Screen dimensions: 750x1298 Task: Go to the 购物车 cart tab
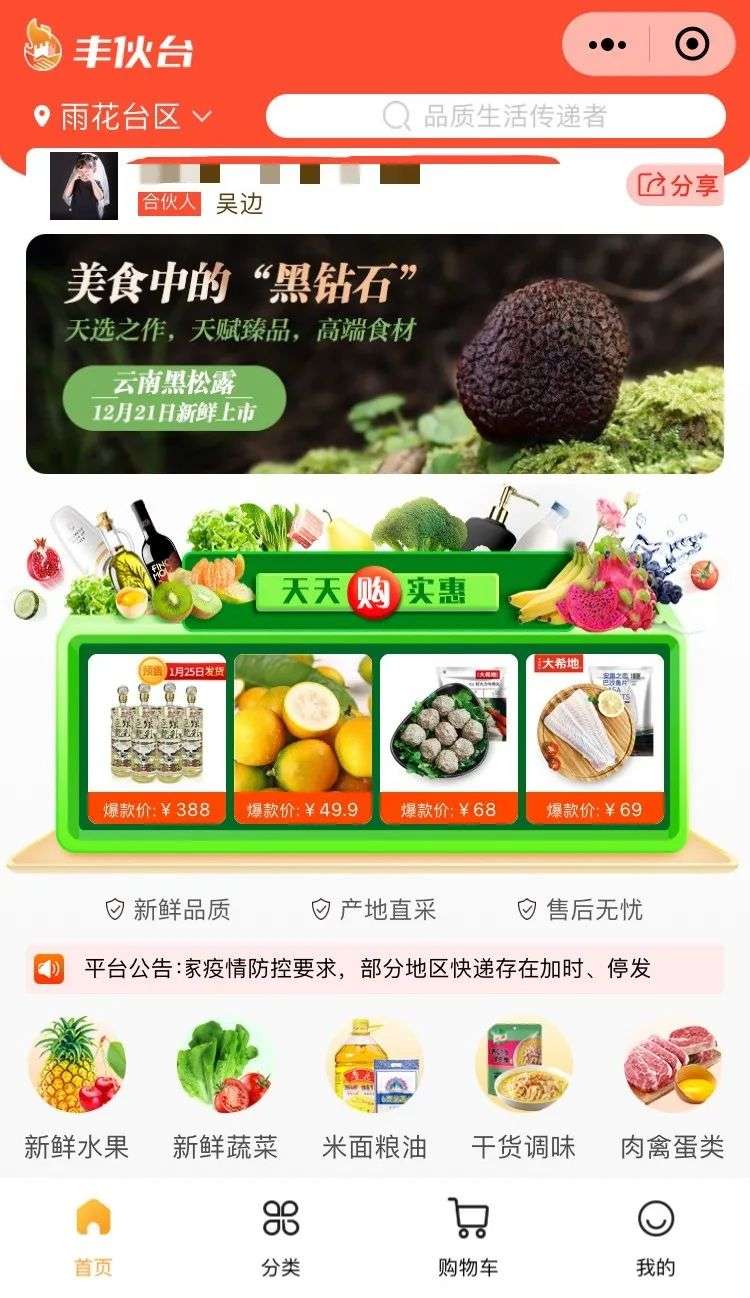[x=468, y=1238]
